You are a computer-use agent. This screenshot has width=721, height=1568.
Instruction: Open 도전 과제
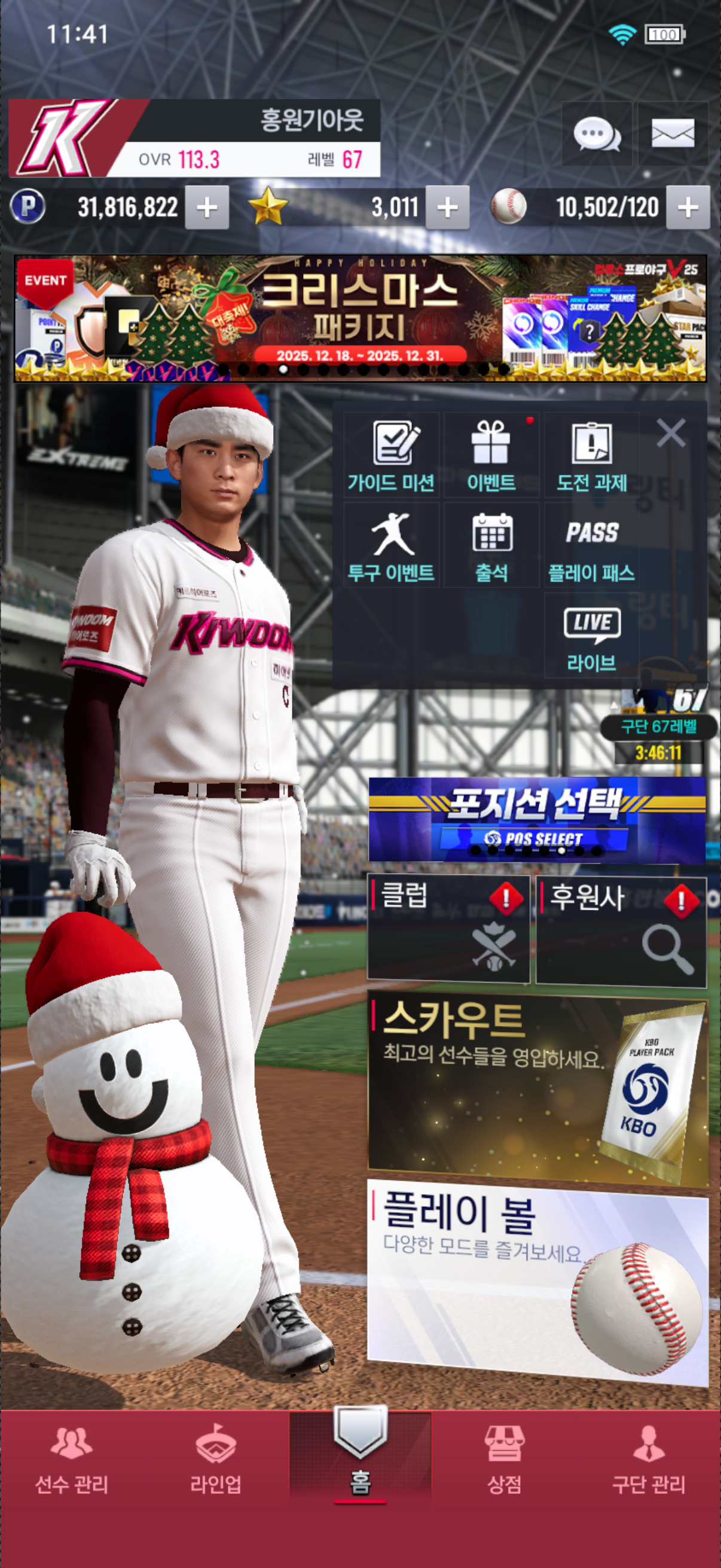(x=591, y=455)
